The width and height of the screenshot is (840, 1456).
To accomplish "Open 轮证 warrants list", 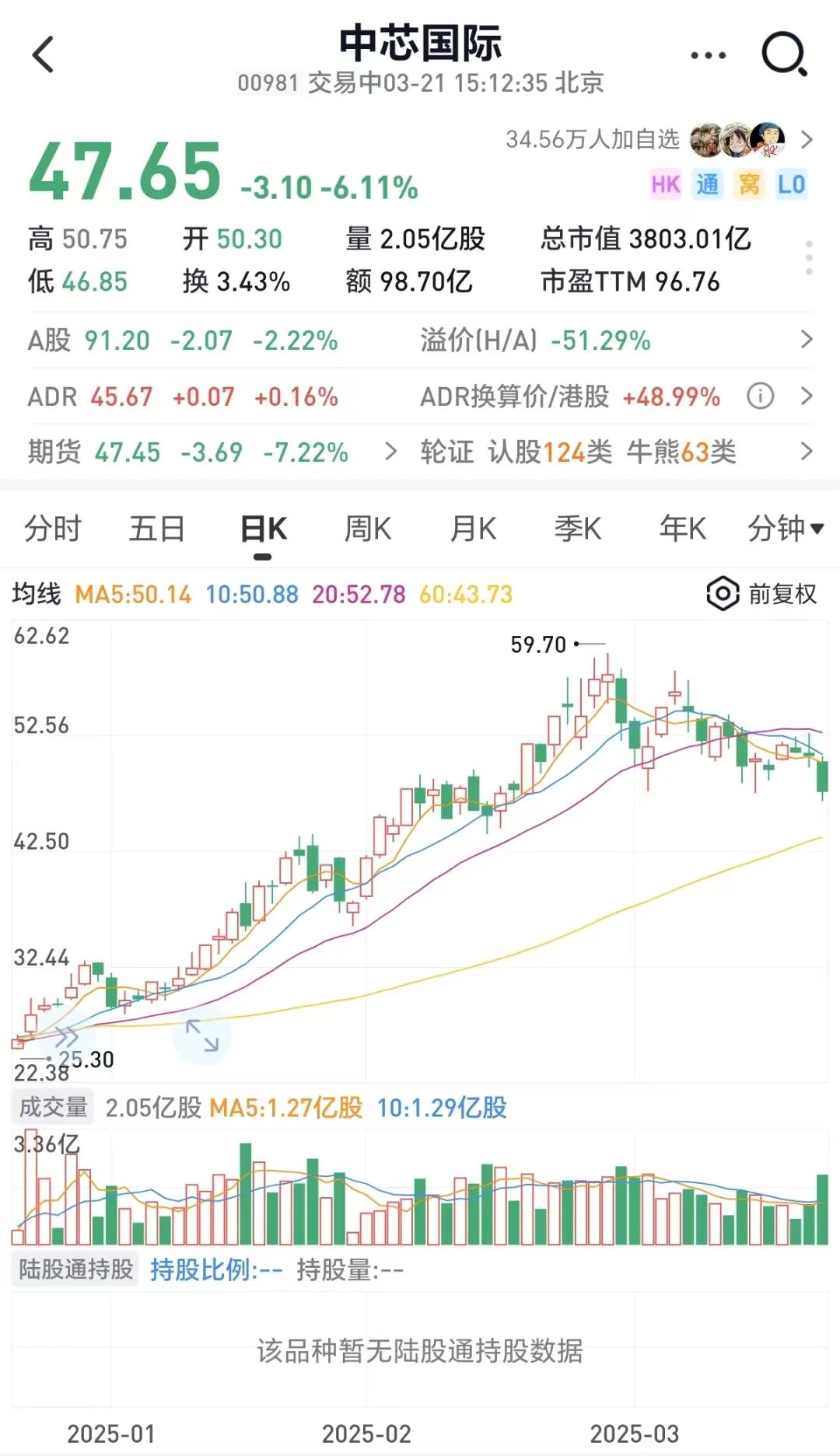I will tap(616, 452).
